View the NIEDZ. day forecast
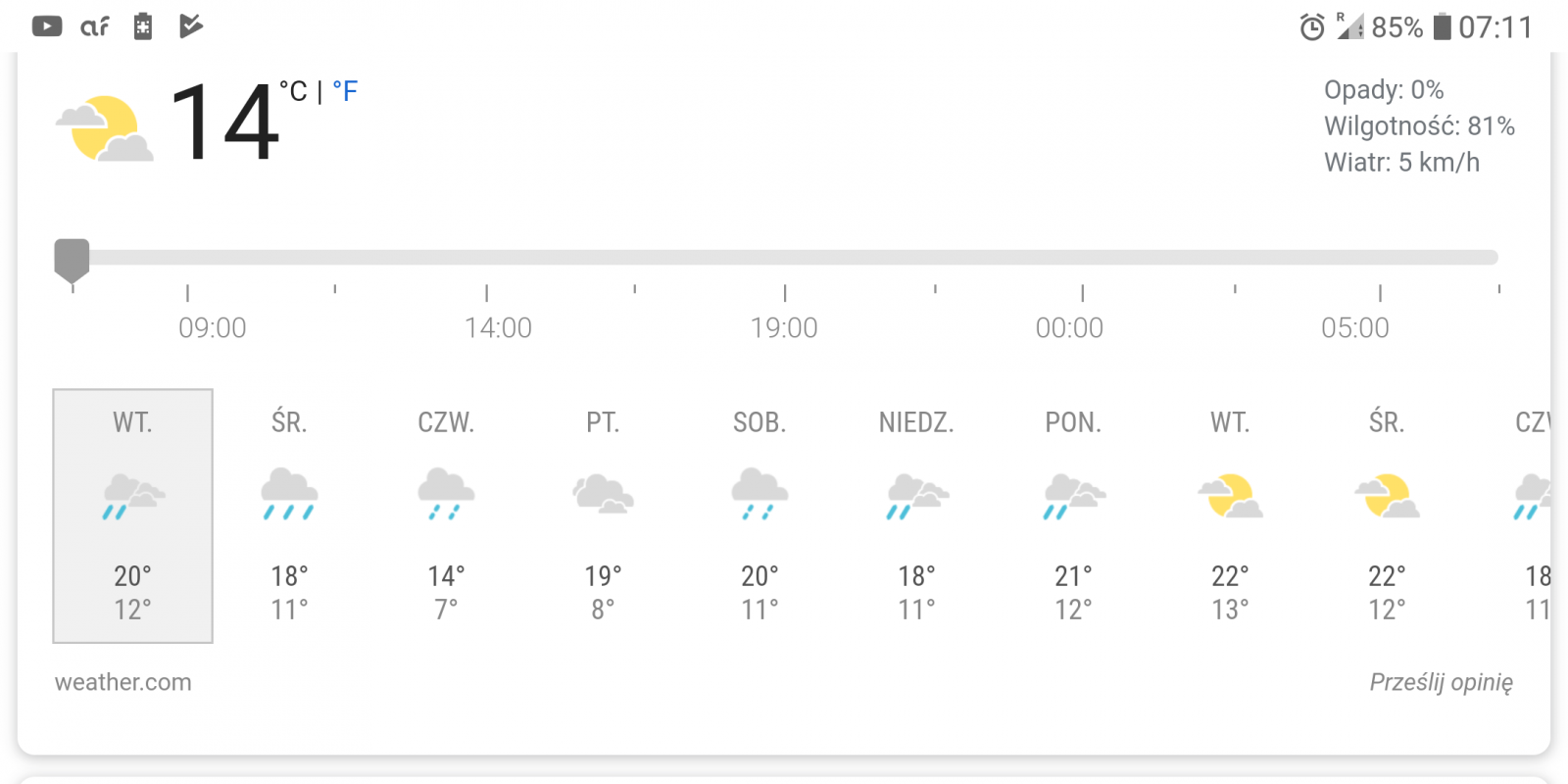The width and height of the screenshot is (1568, 784). coord(916,515)
